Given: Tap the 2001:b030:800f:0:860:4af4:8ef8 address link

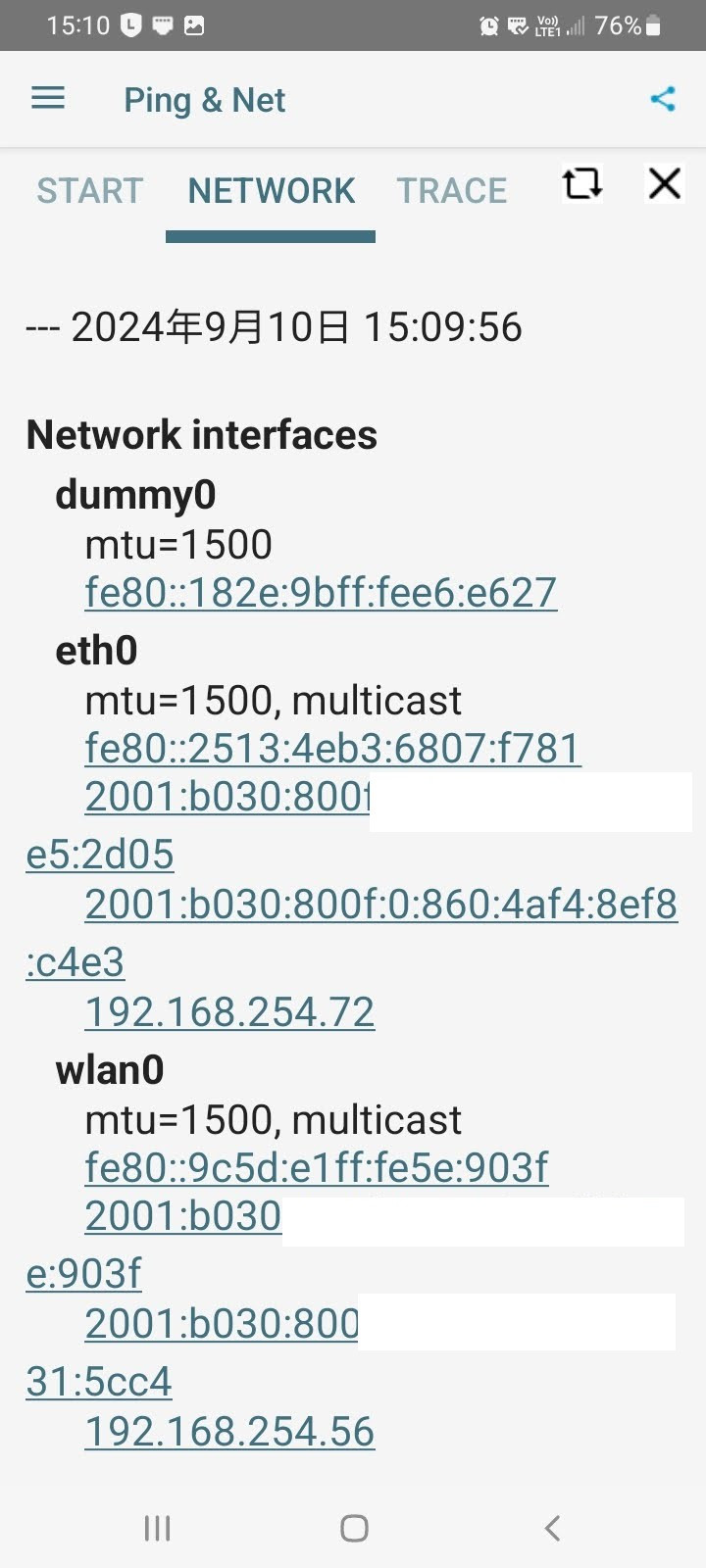Looking at the screenshot, I should point(380,905).
